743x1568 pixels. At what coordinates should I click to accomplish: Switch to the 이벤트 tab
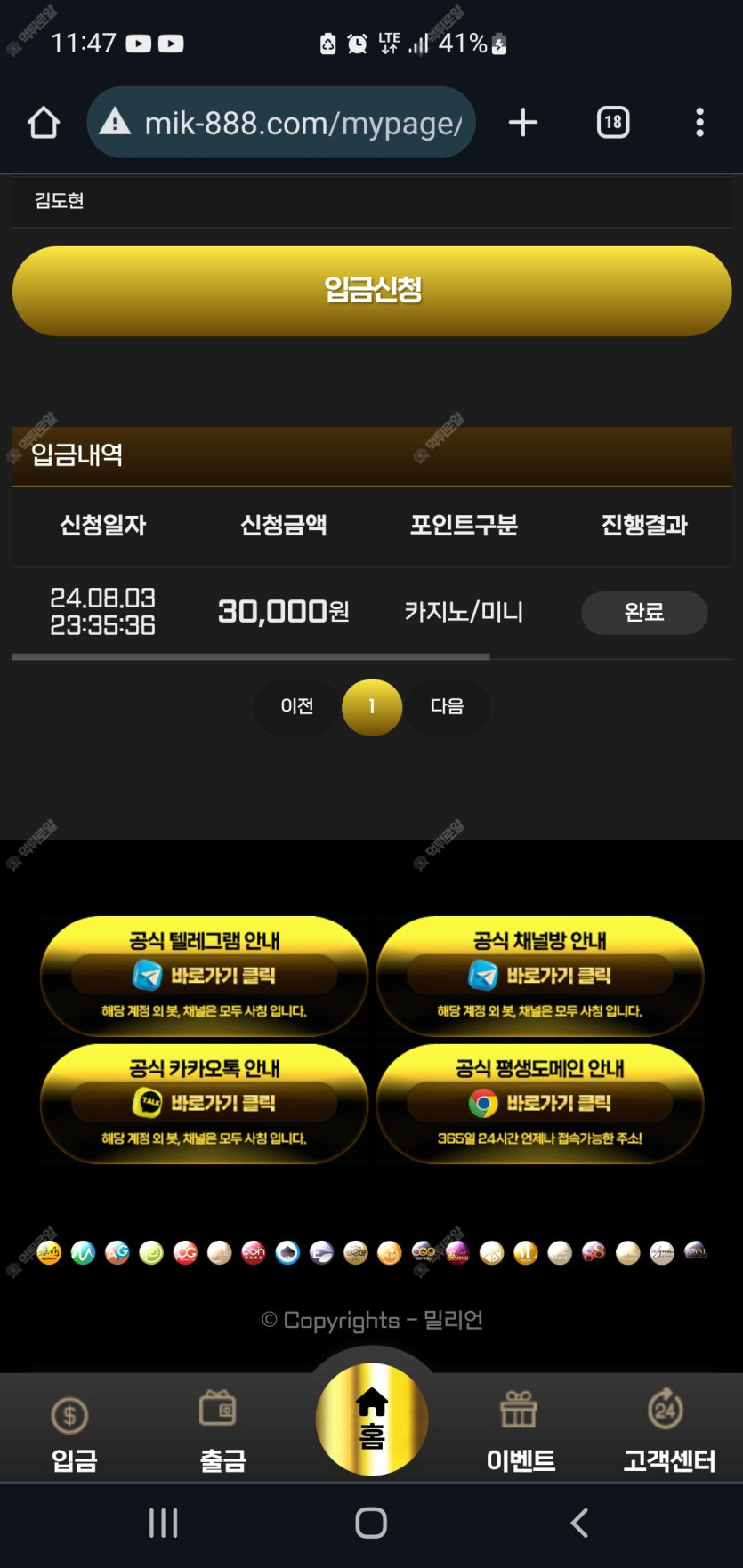[520, 1433]
